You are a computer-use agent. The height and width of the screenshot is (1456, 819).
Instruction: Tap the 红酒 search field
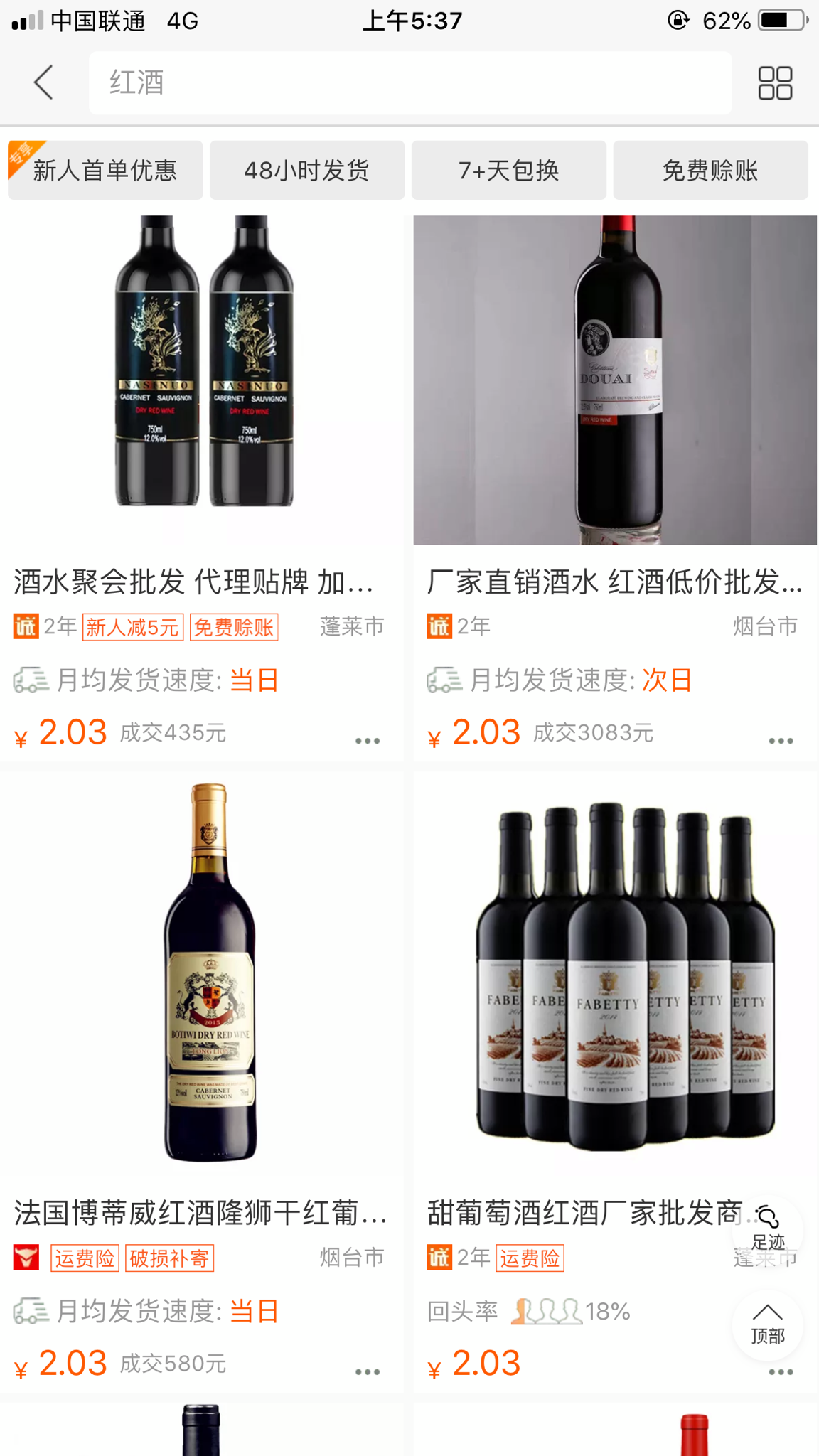pyautogui.click(x=409, y=82)
